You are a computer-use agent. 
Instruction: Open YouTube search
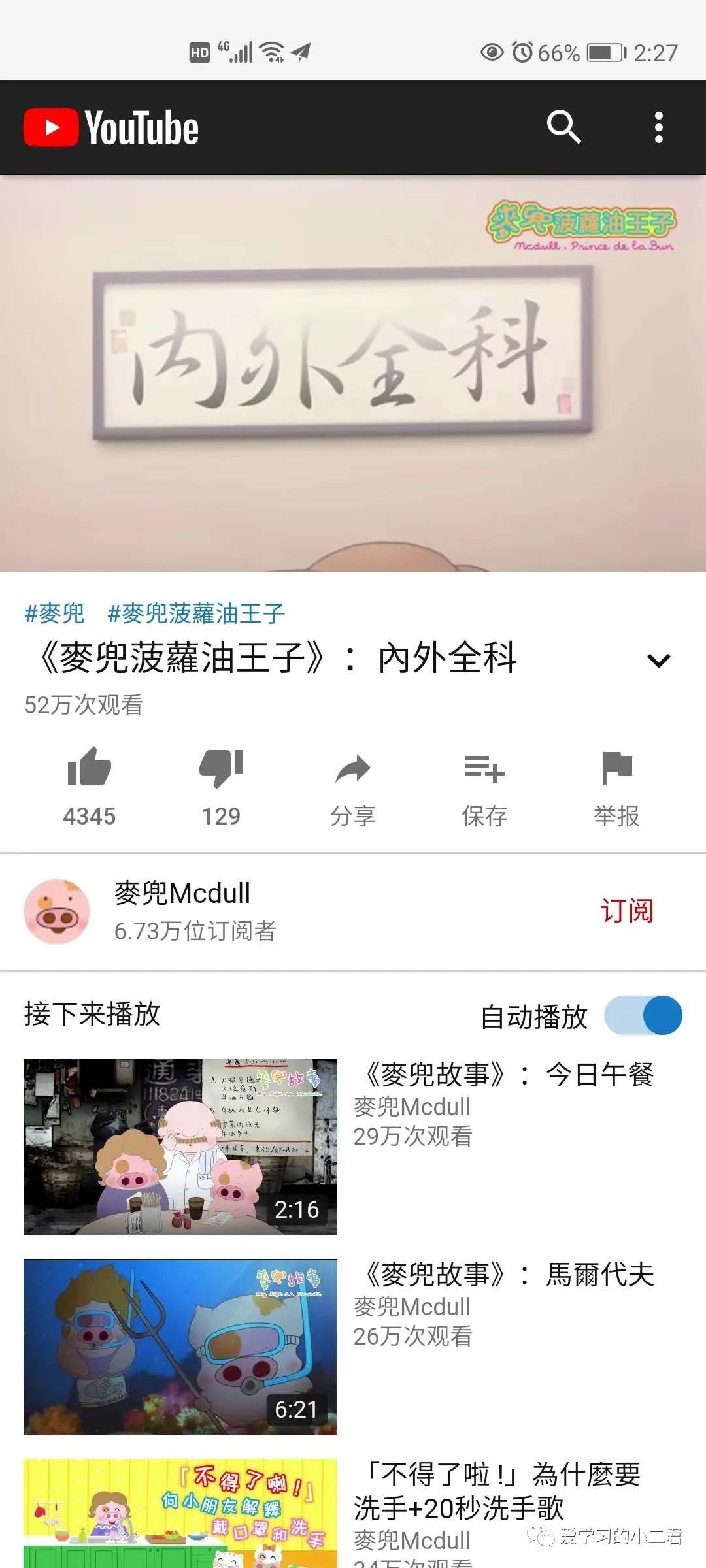(563, 127)
